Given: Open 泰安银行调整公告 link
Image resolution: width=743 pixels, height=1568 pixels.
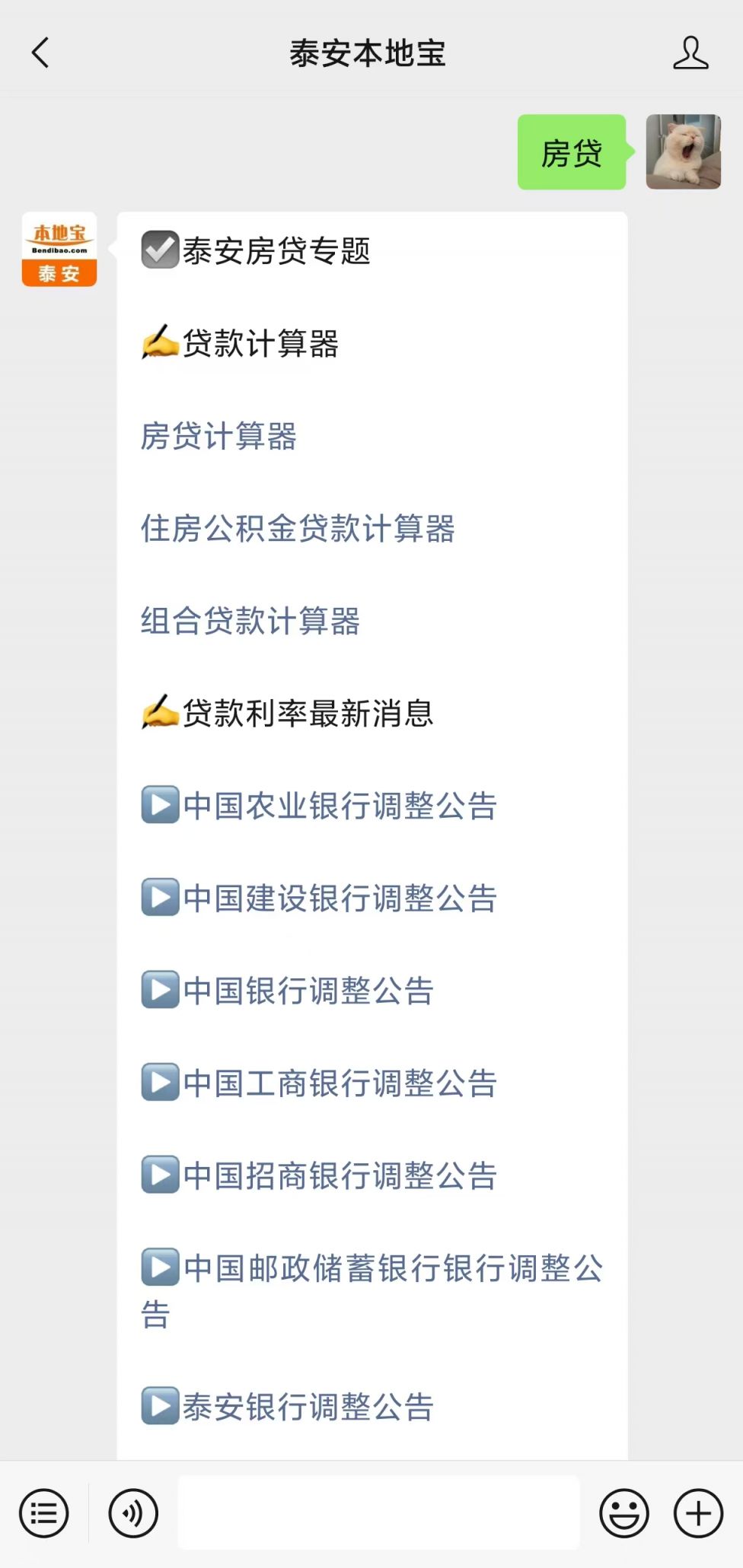Looking at the screenshot, I should [288, 1407].
